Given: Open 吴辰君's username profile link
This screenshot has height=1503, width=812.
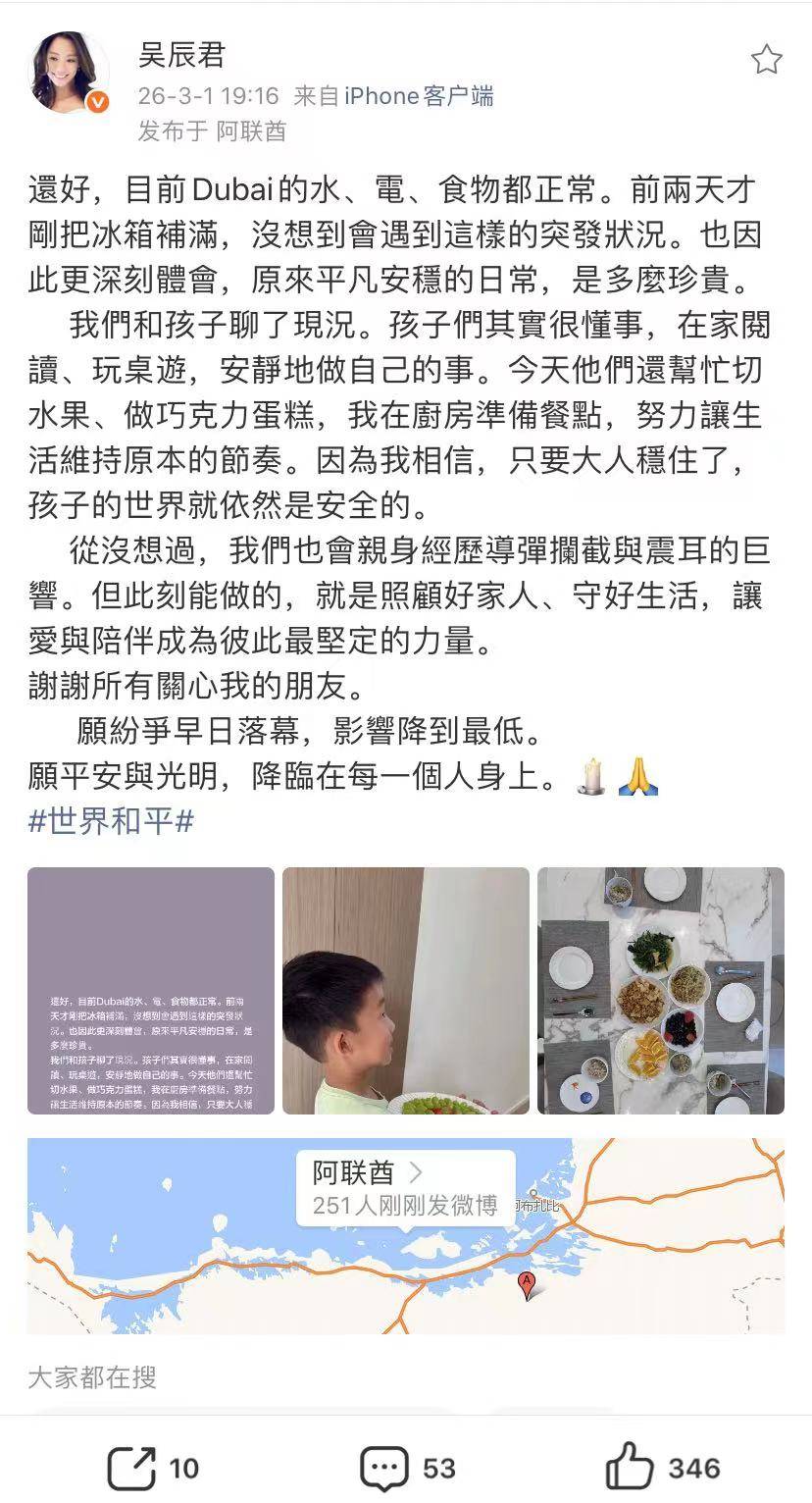Looking at the screenshot, I should pyautogui.click(x=181, y=55).
